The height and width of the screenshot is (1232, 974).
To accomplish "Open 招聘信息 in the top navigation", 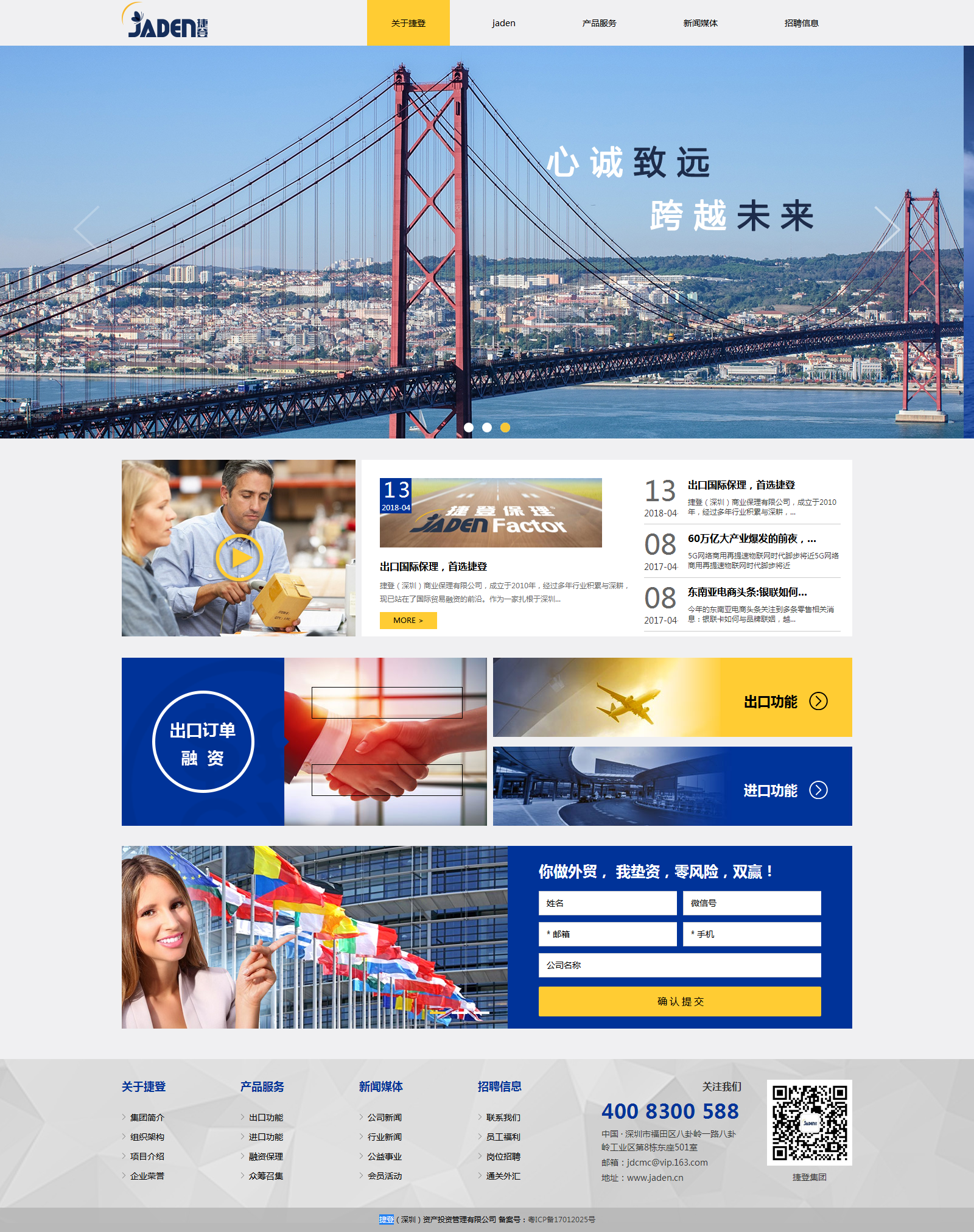I will click(801, 23).
